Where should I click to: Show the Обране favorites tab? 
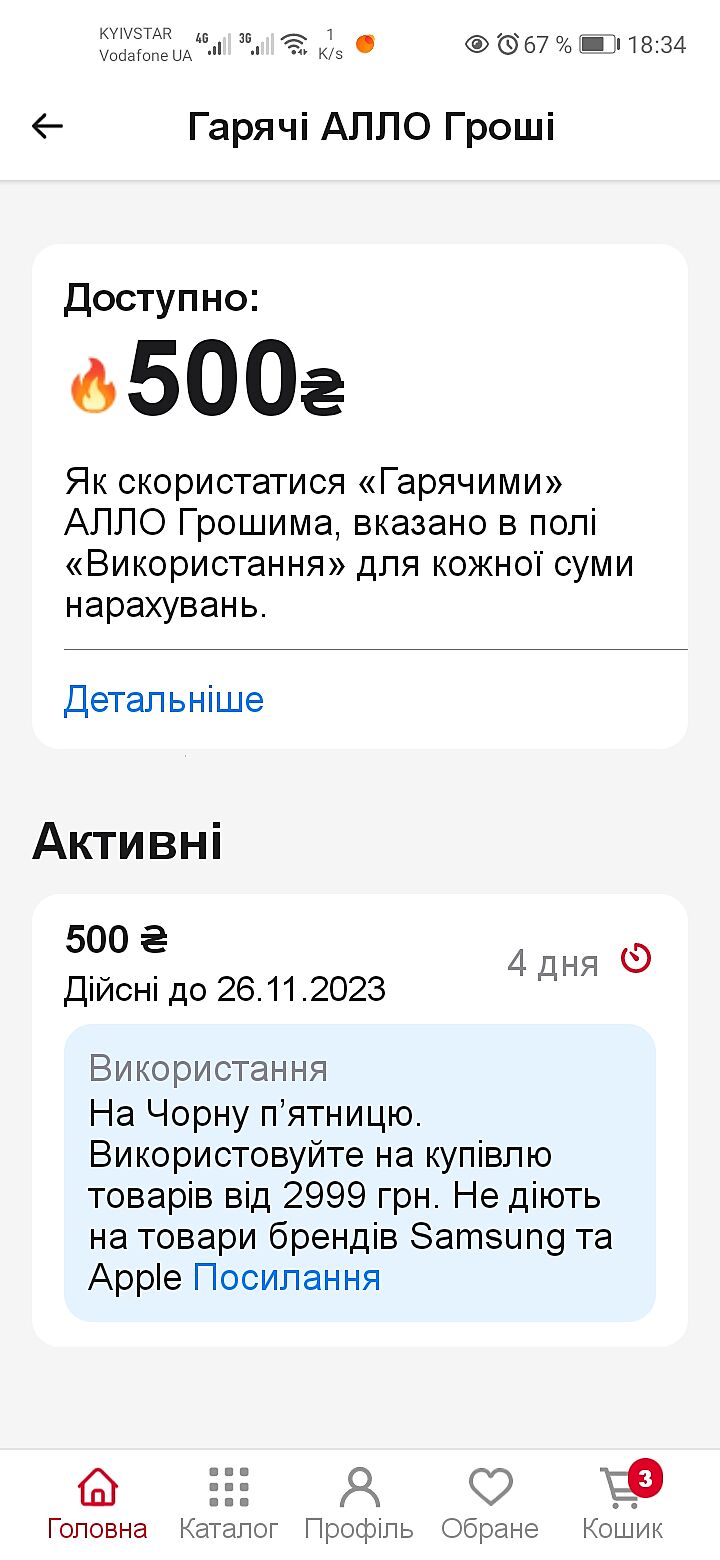[490, 1505]
